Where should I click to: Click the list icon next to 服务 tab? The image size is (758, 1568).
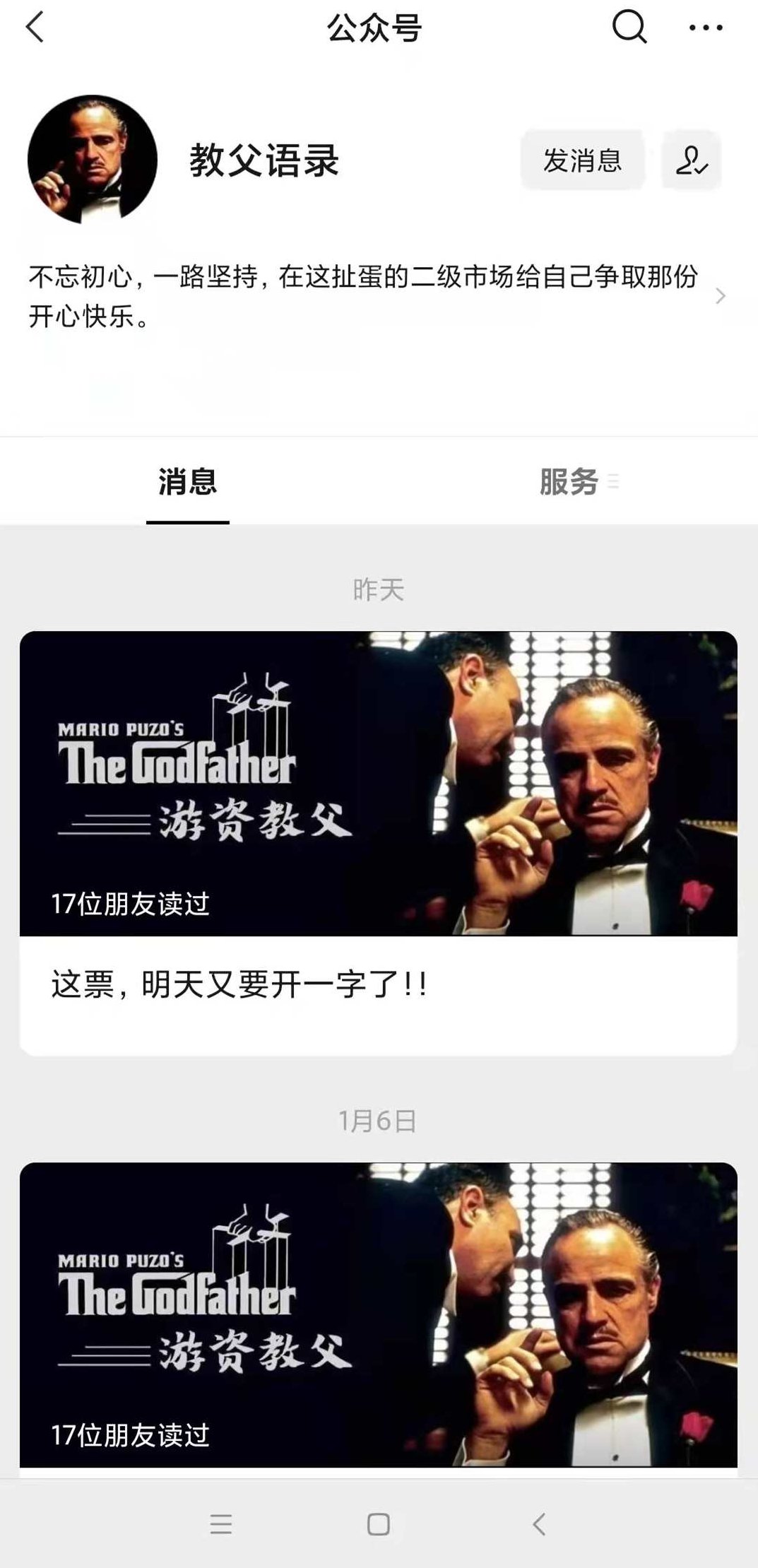(x=615, y=479)
